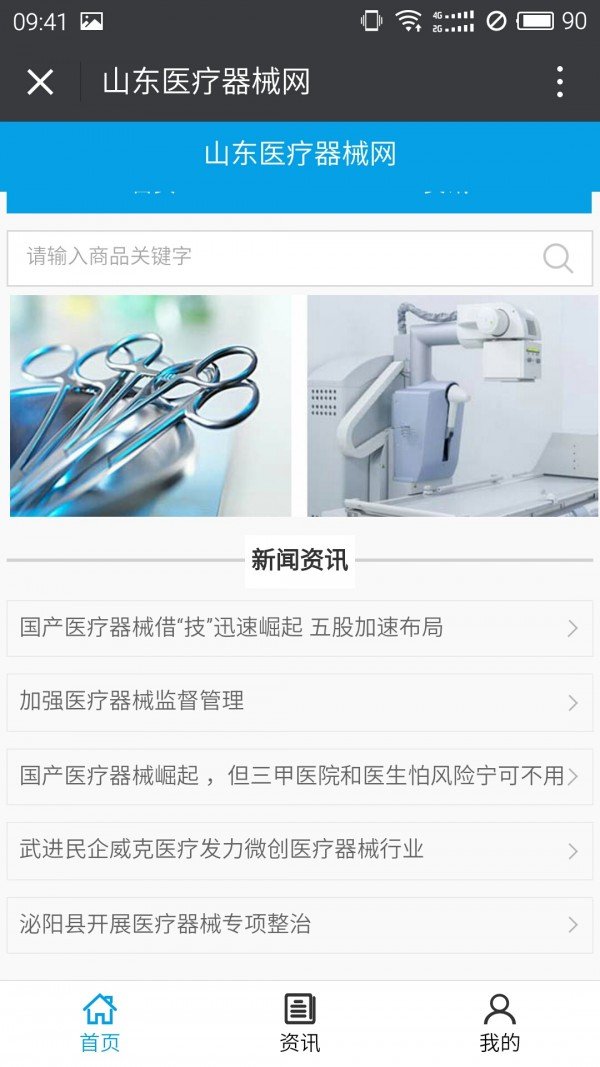Open the X-ray machine product image

(x=452, y=405)
